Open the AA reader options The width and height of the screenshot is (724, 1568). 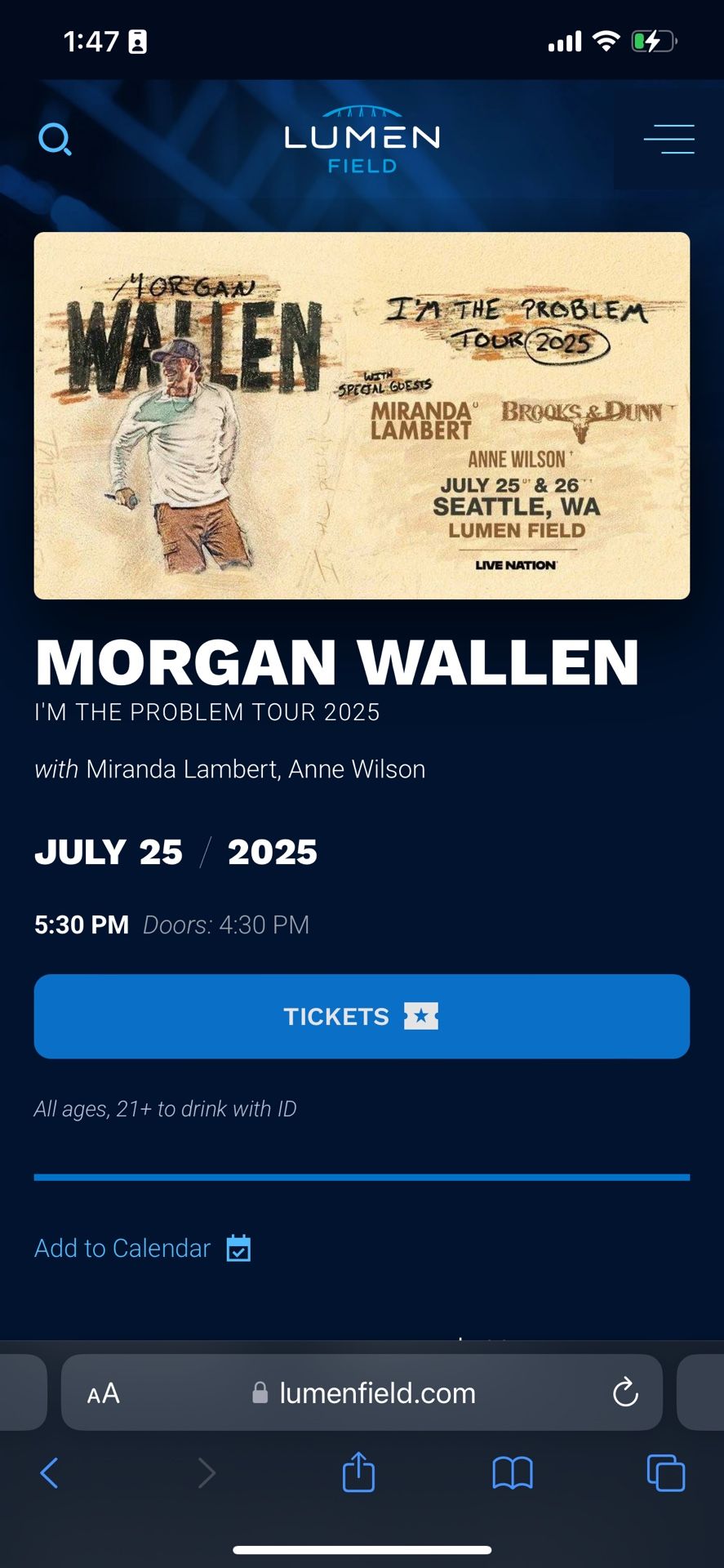pos(104,1393)
